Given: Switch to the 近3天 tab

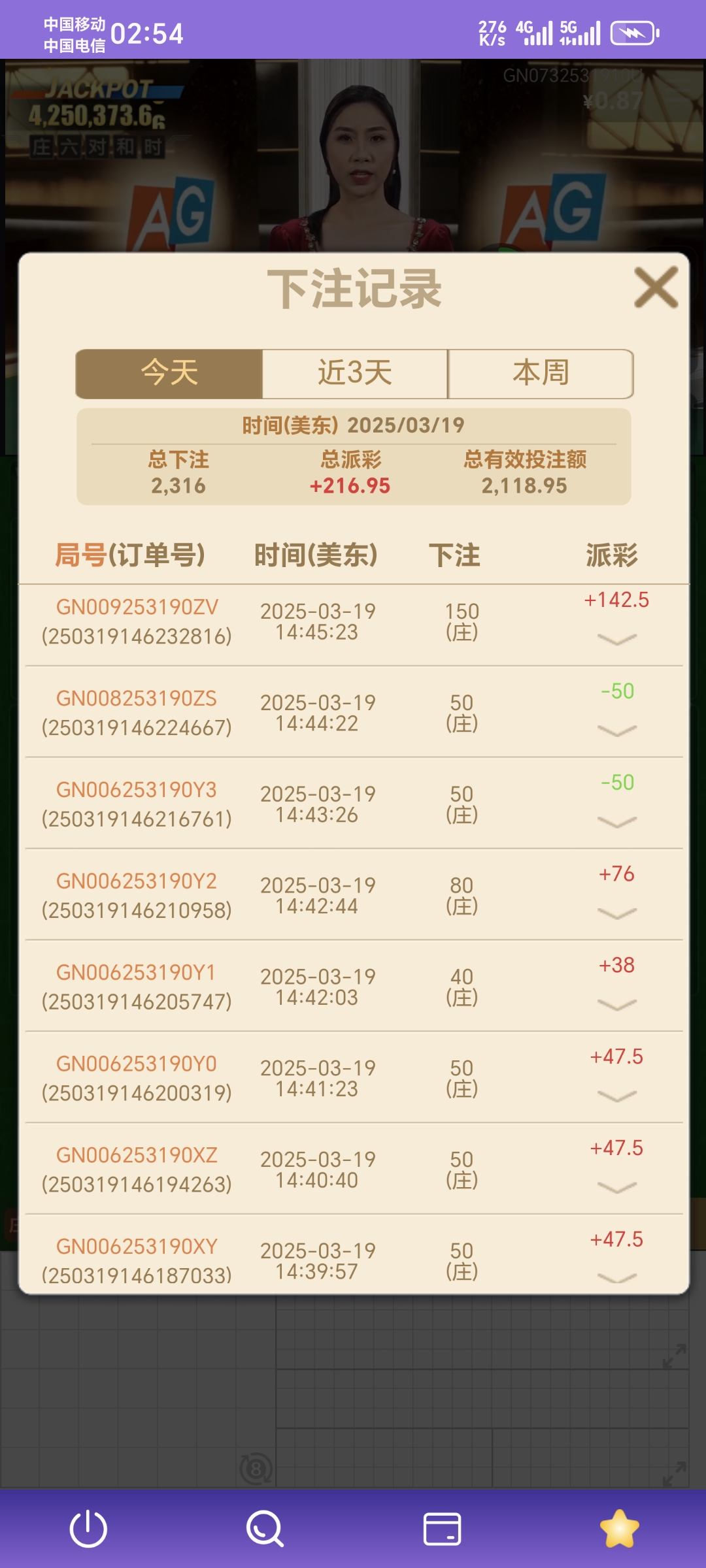Looking at the screenshot, I should [355, 374].
